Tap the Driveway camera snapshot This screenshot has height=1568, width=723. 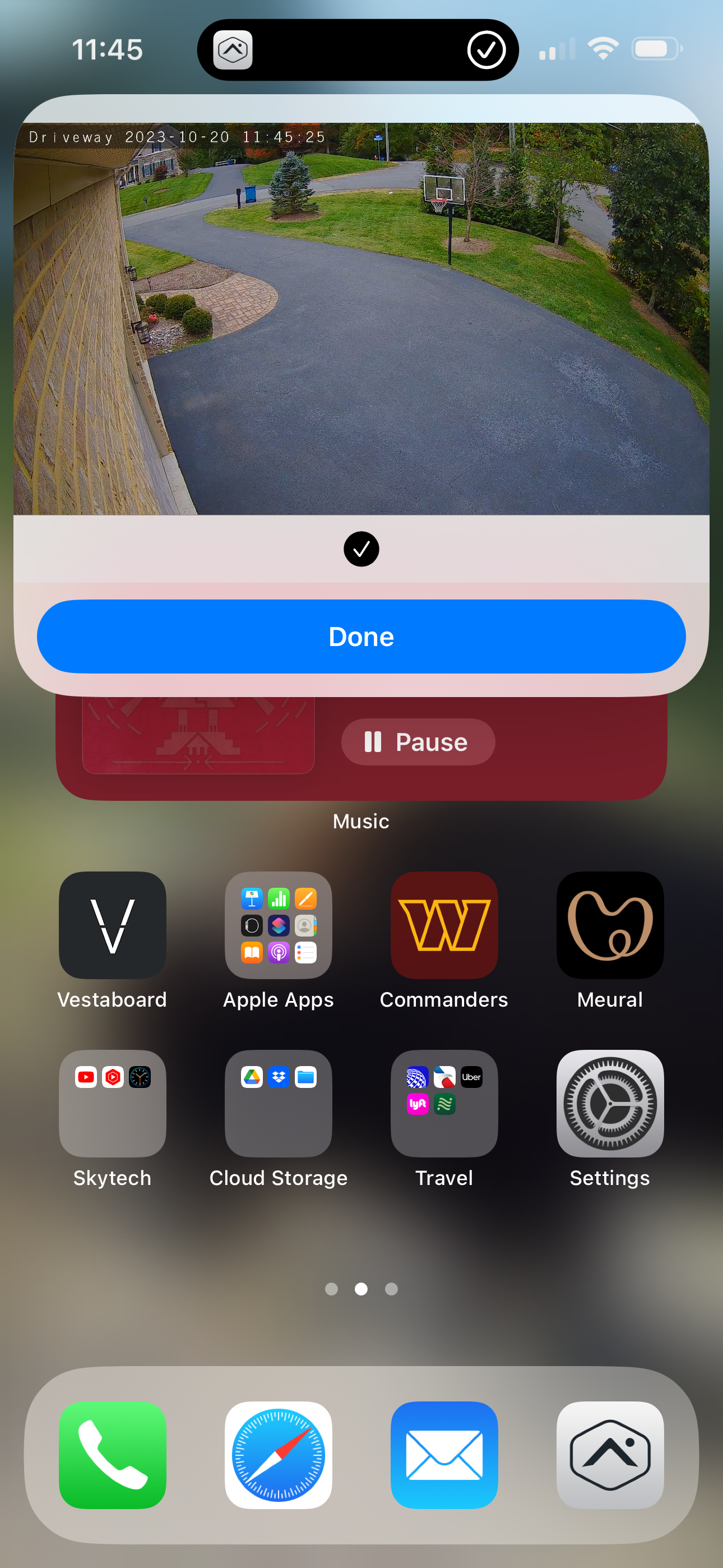pyautogui.click(x=361, y=319)
